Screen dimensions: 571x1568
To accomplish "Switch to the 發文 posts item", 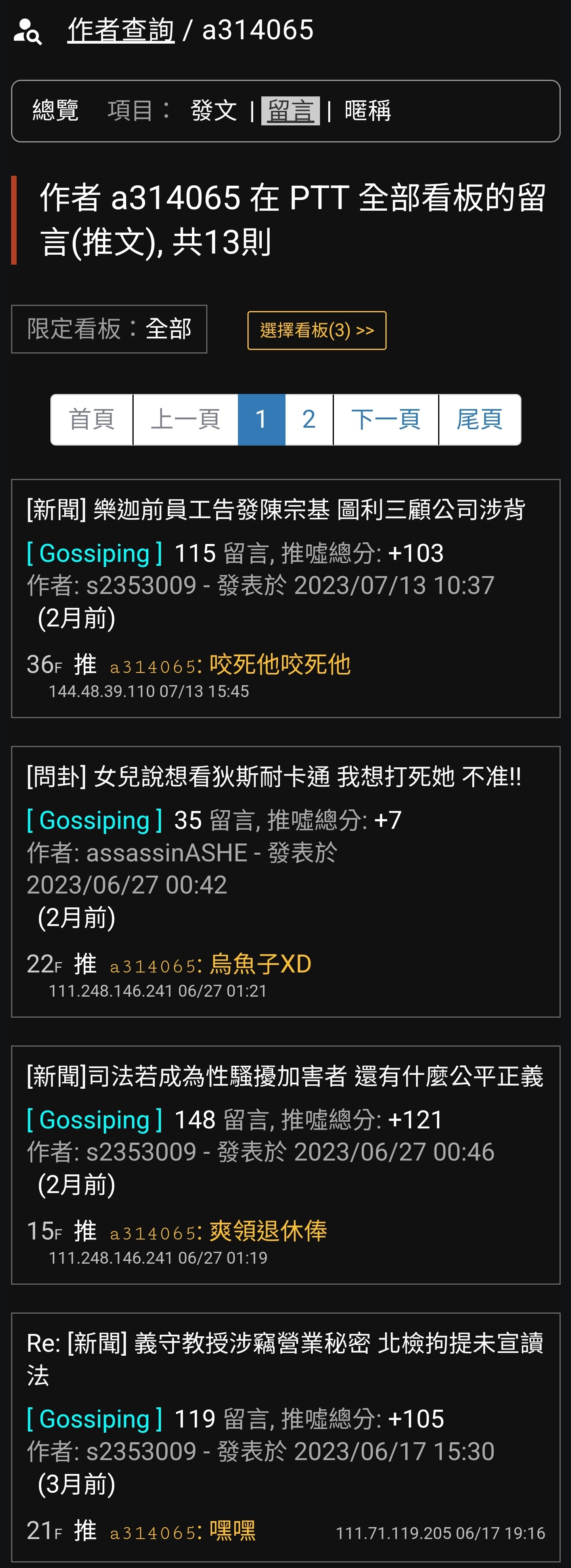I will click(213, 111).
